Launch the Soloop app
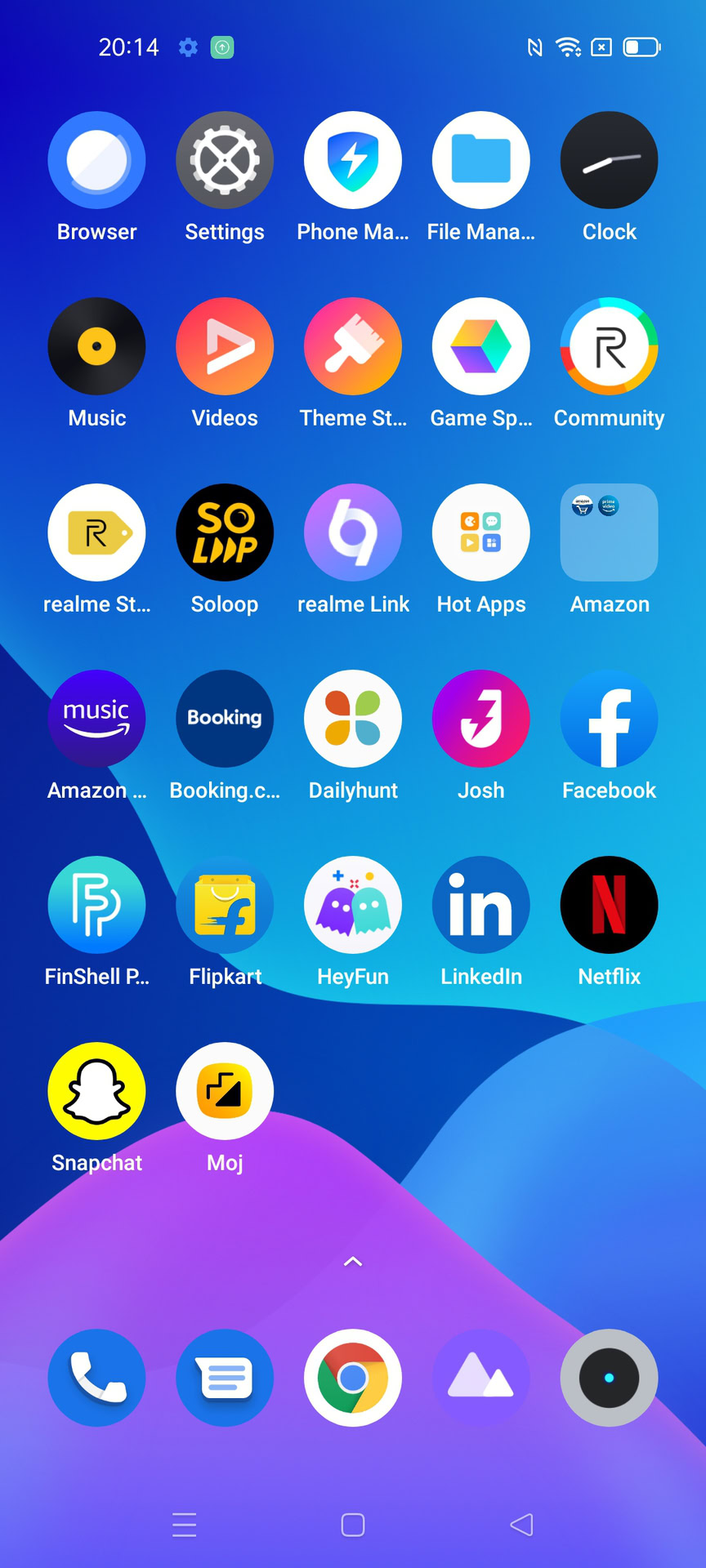Image resolution: width=706 pixels, height=1568 pixels. [225, 532]
